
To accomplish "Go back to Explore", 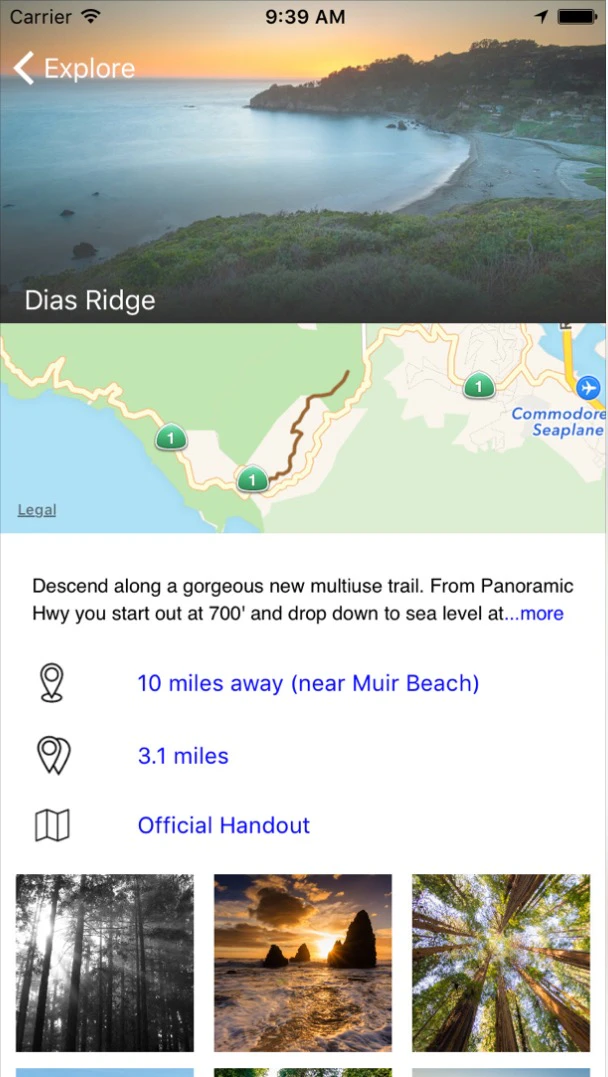I will coord(74,68).
